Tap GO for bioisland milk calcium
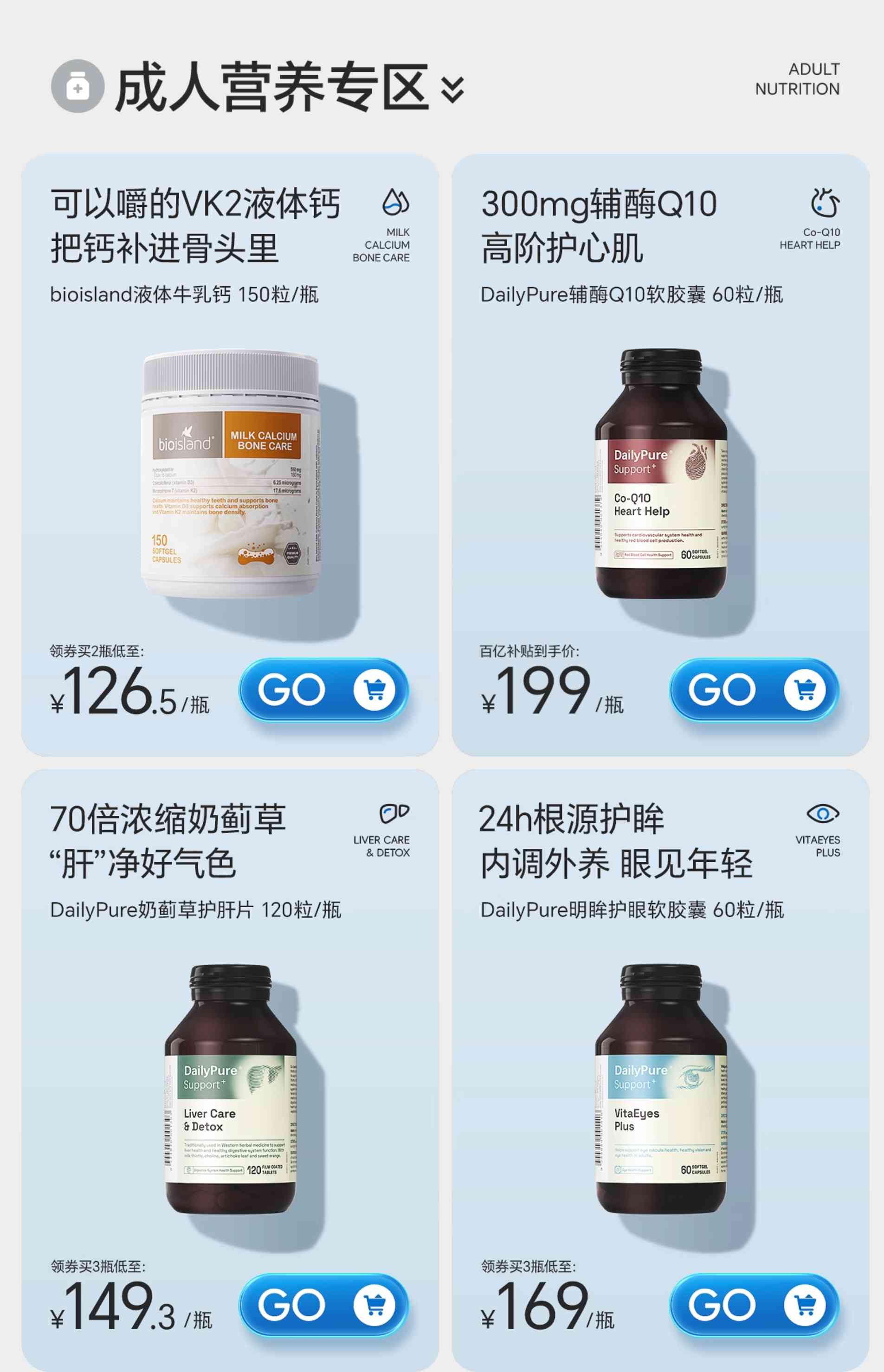The width and height of the screenshot is (884, 1372). (324, 689)
